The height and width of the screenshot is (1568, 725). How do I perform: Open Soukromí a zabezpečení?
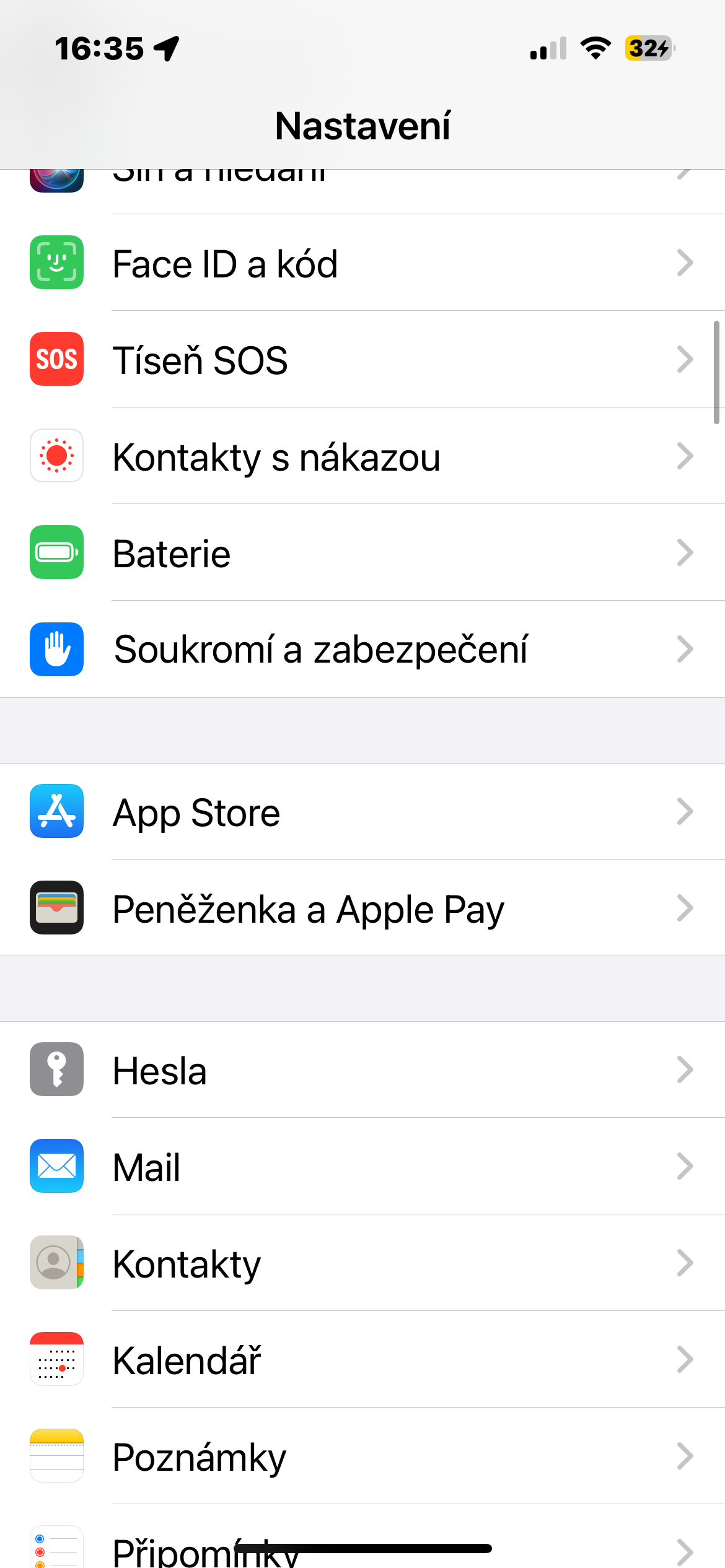click(x=362, y=650)
